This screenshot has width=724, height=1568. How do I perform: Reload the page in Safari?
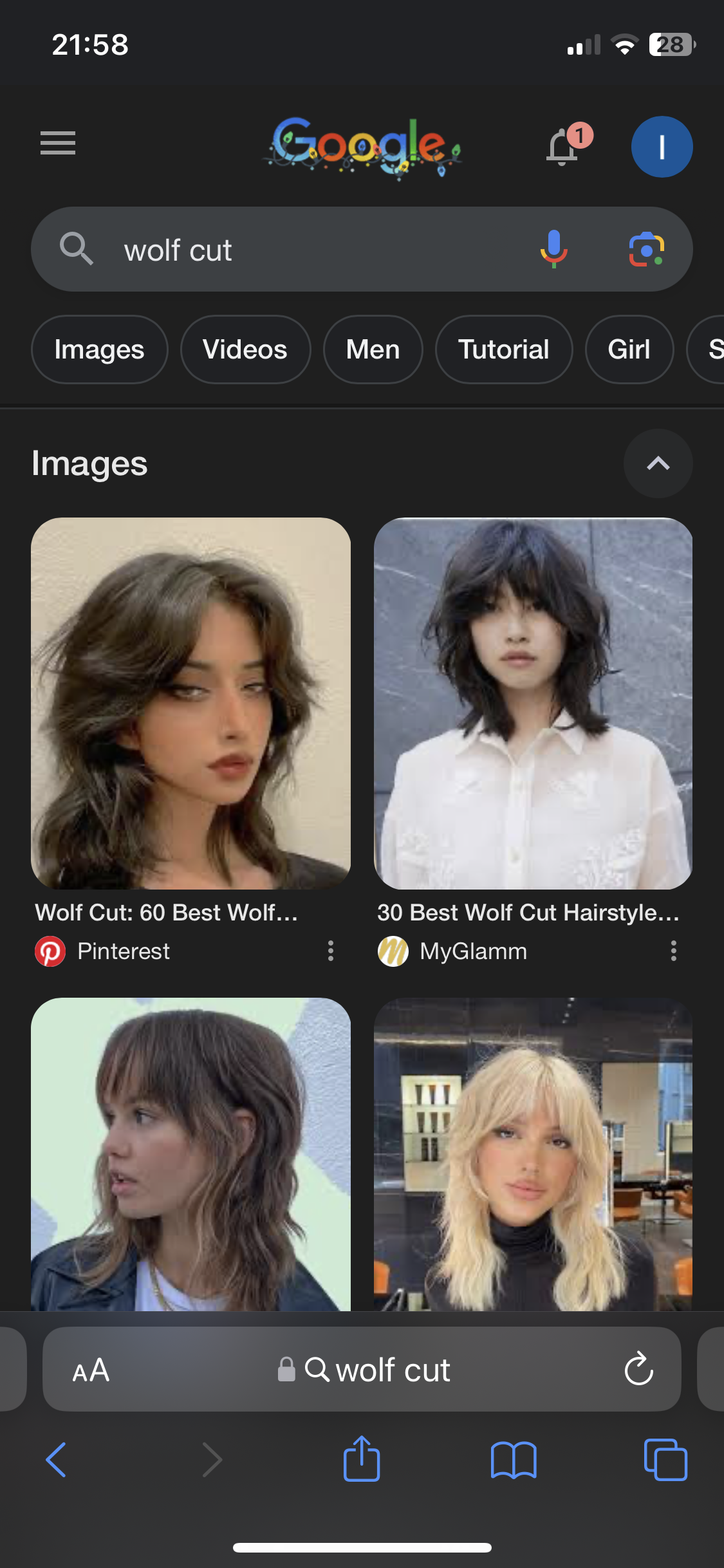pos(638,1369)
